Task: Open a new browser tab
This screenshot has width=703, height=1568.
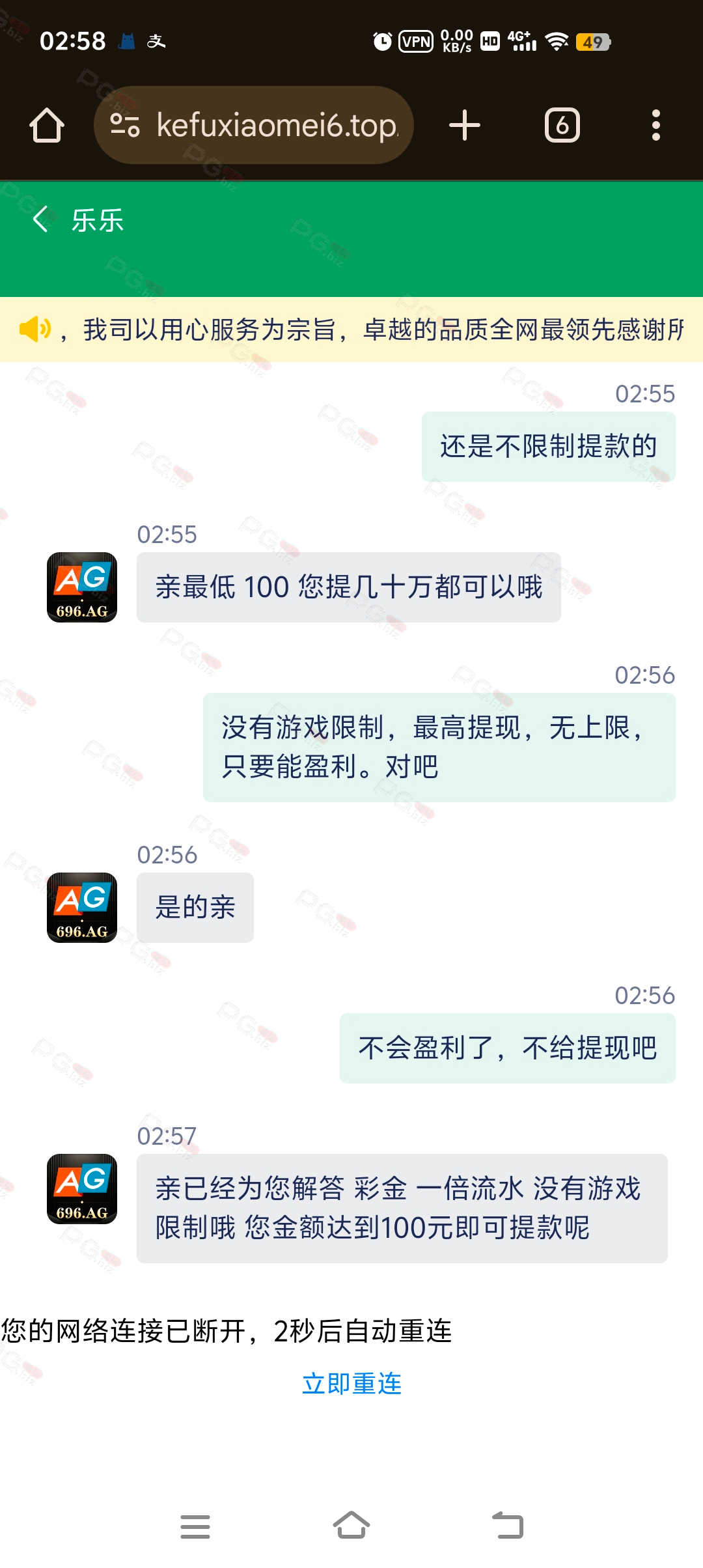Action: coord(465,125)
